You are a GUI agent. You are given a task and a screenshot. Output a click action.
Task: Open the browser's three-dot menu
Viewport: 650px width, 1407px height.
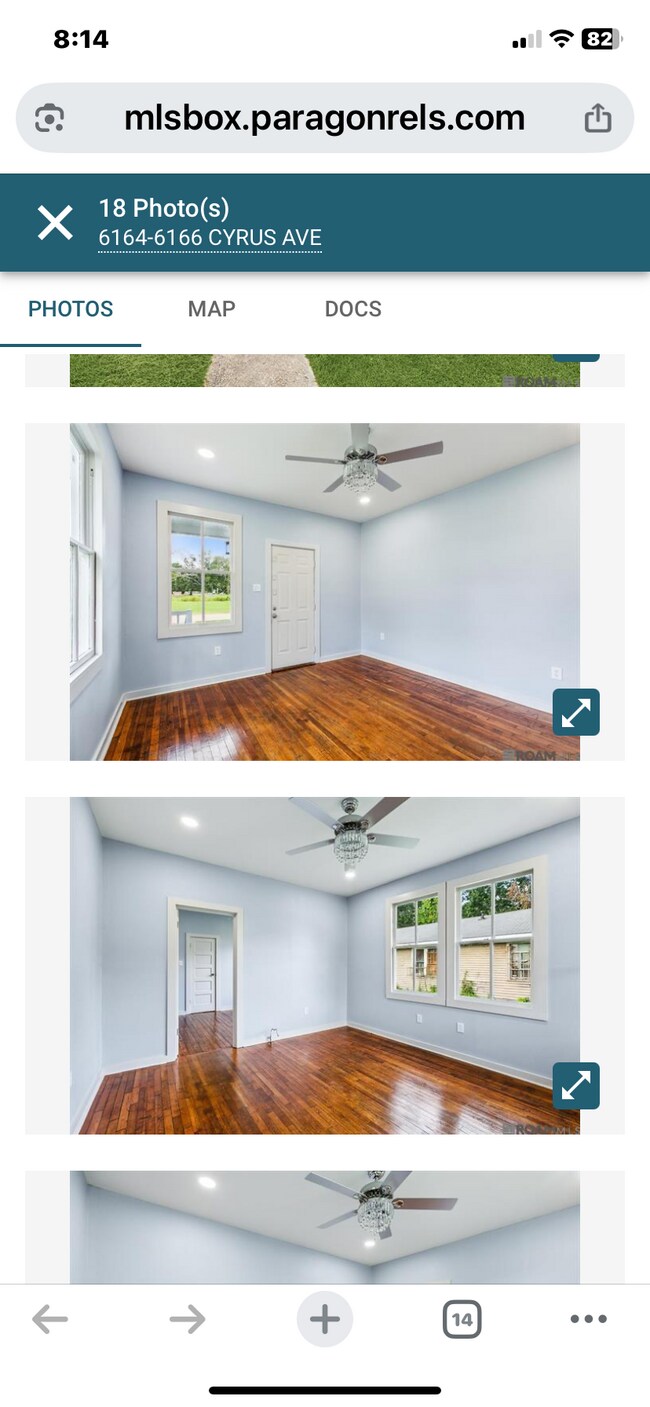coord(588,1320)
